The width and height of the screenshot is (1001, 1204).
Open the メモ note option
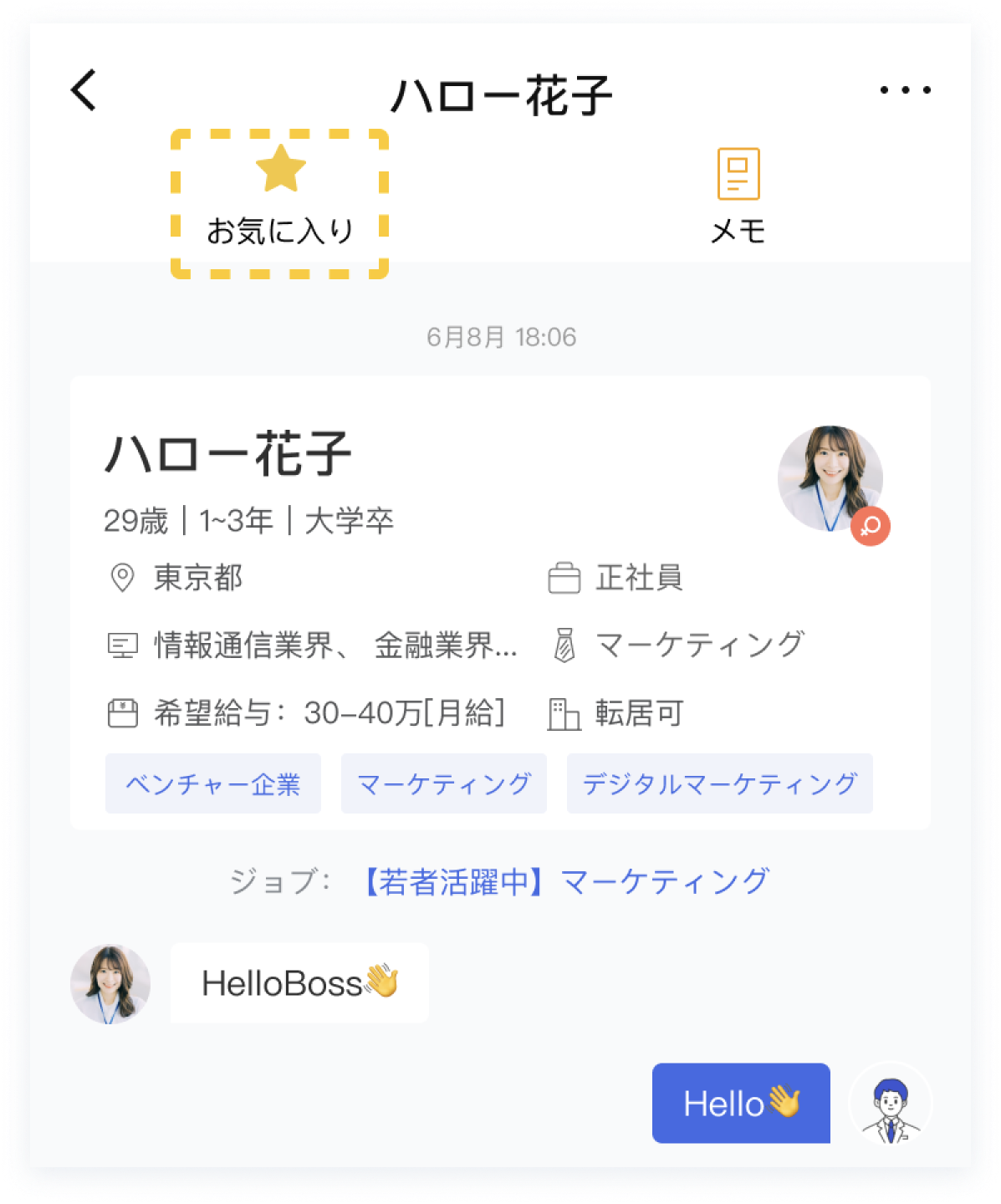(x=738, y=197)
